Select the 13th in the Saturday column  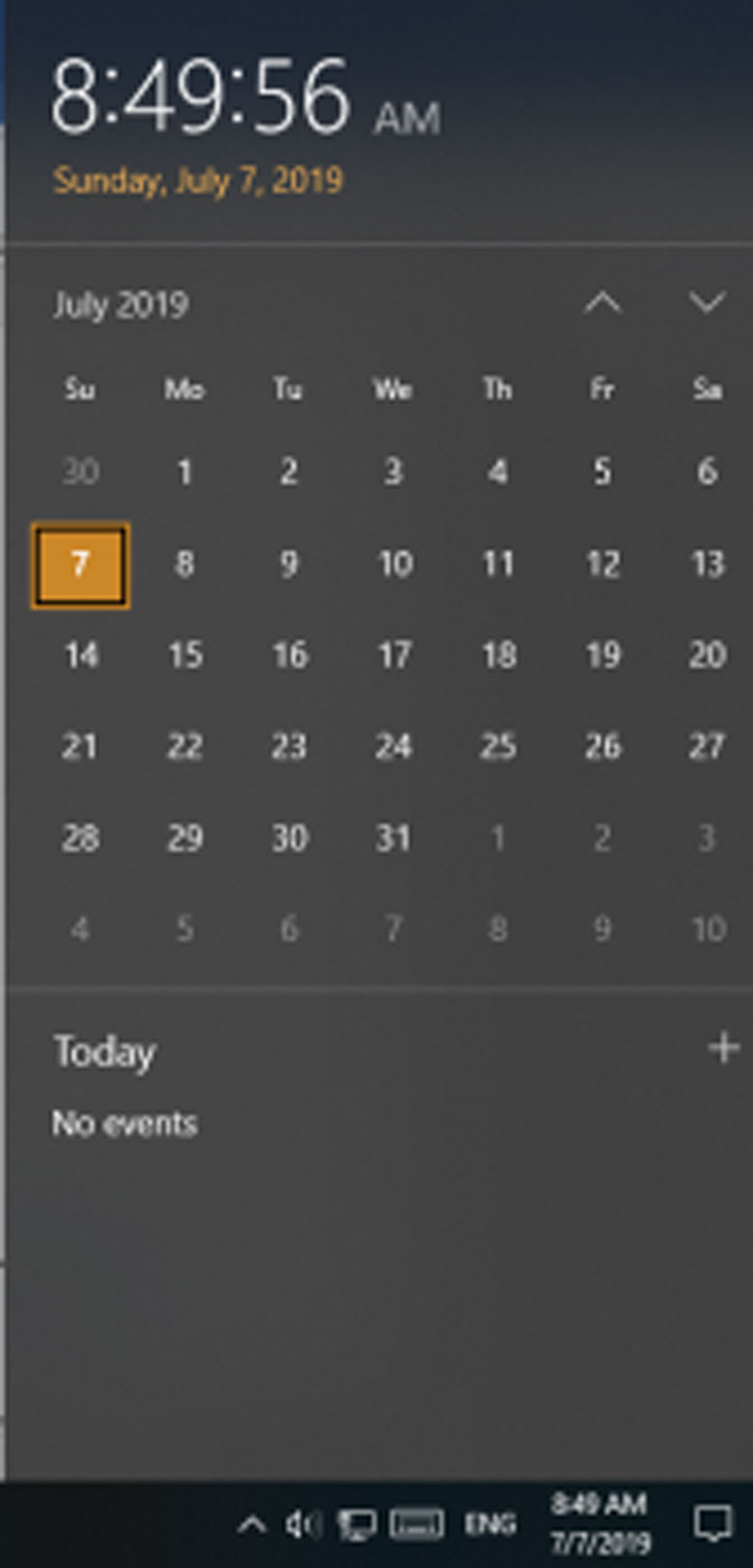point(707,564)
